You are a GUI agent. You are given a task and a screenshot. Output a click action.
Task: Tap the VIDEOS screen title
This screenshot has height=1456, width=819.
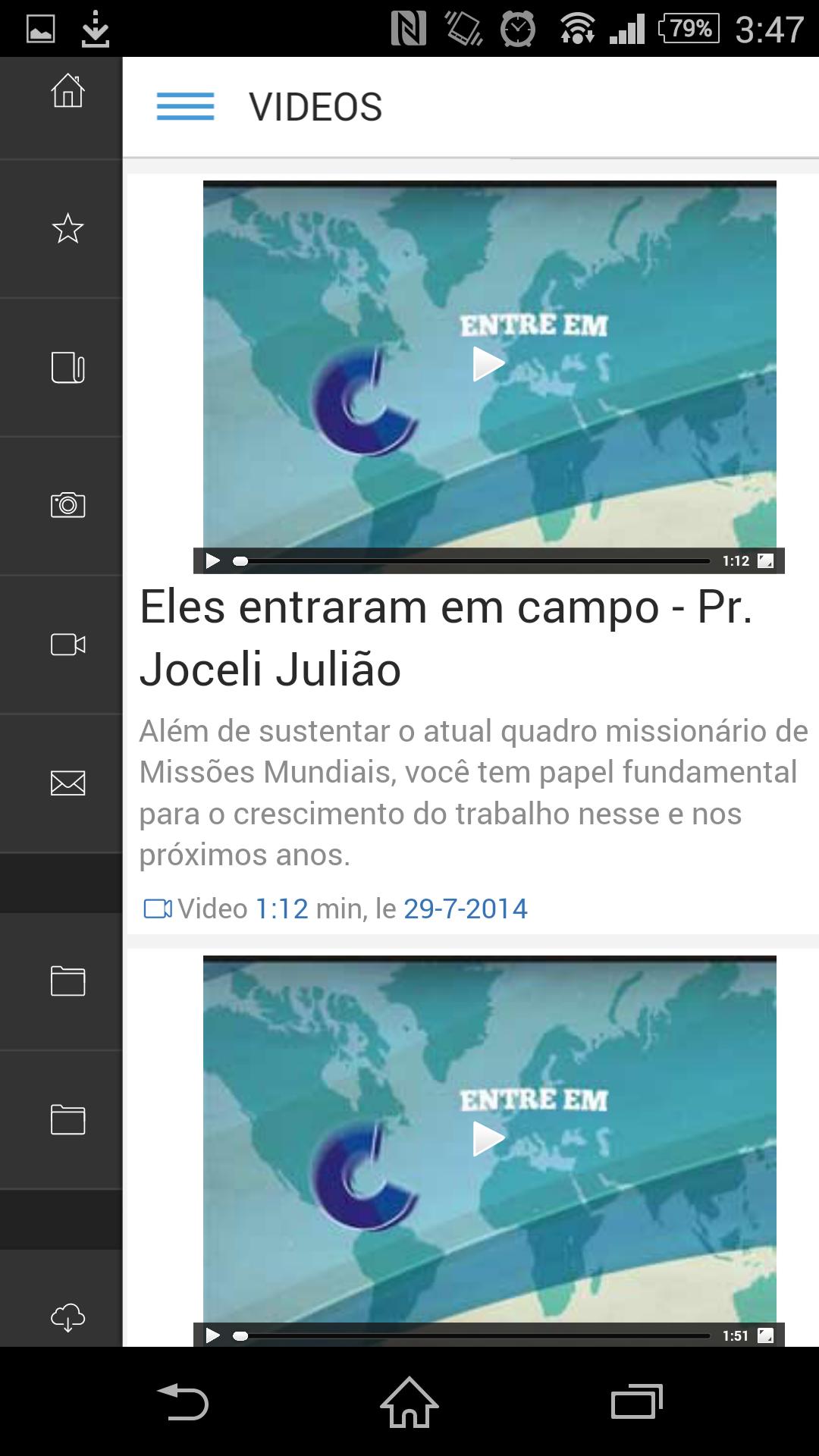click(316, 108)
